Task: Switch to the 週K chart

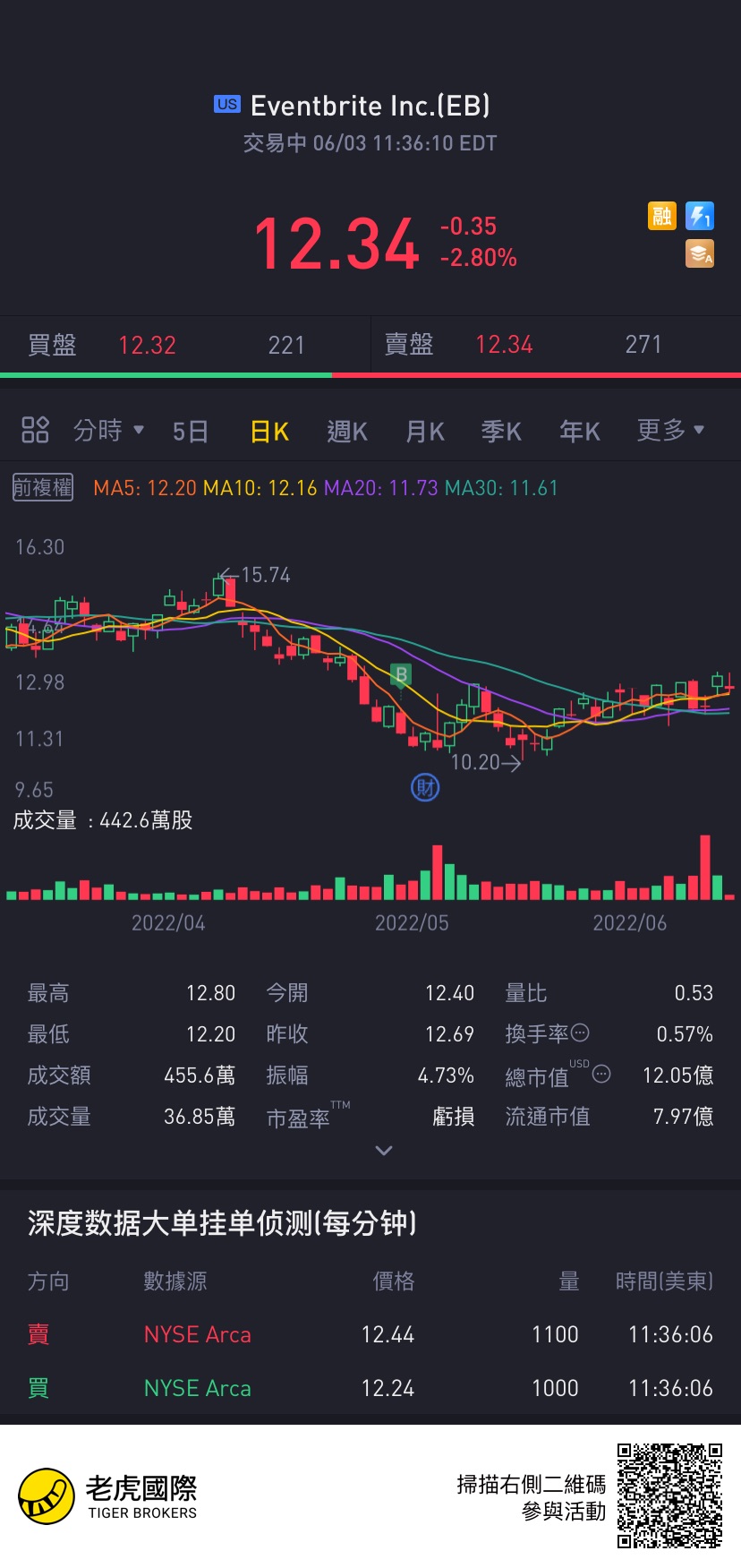Action: [x=347, y=432]
